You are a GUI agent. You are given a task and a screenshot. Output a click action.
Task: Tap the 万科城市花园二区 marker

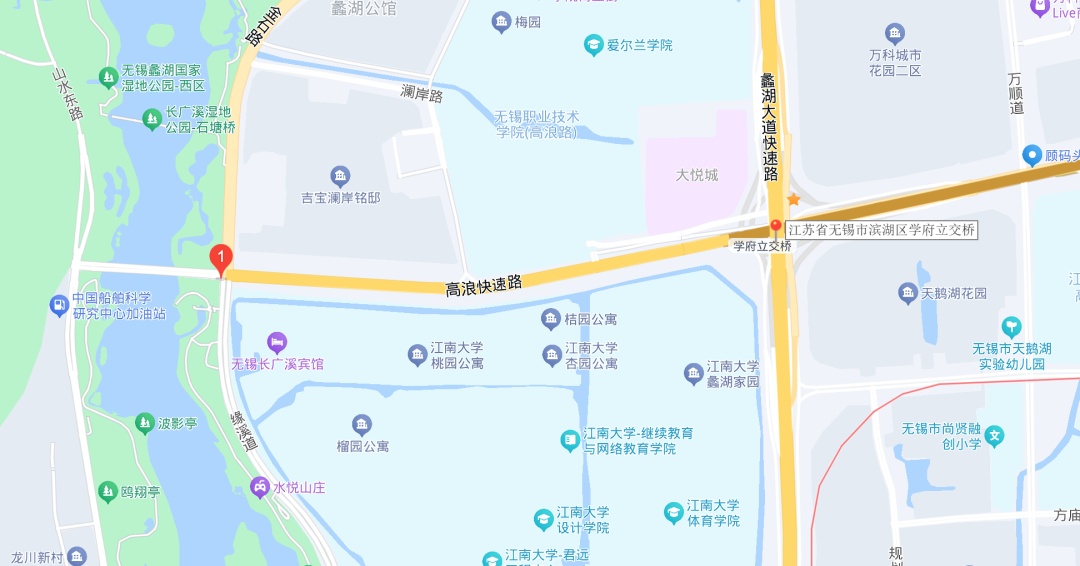(895, 34)
